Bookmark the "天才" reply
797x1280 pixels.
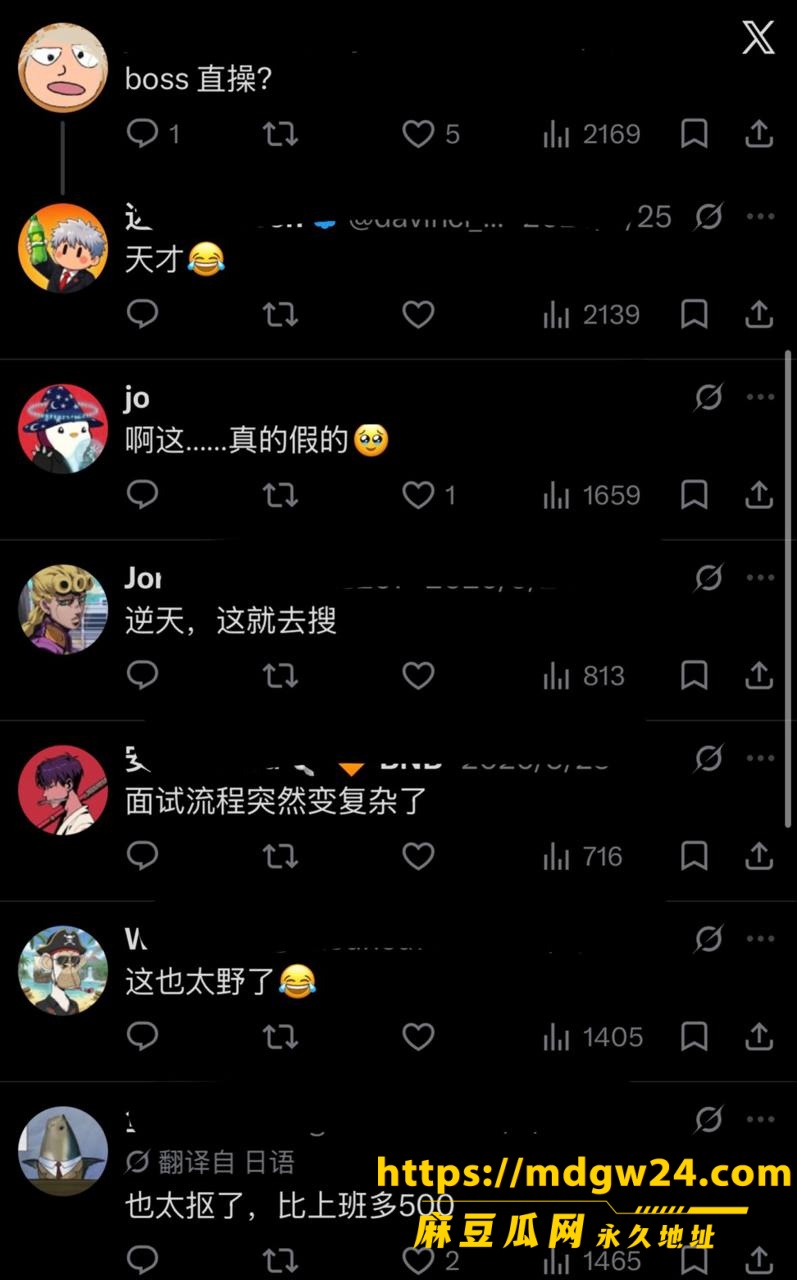695,315
